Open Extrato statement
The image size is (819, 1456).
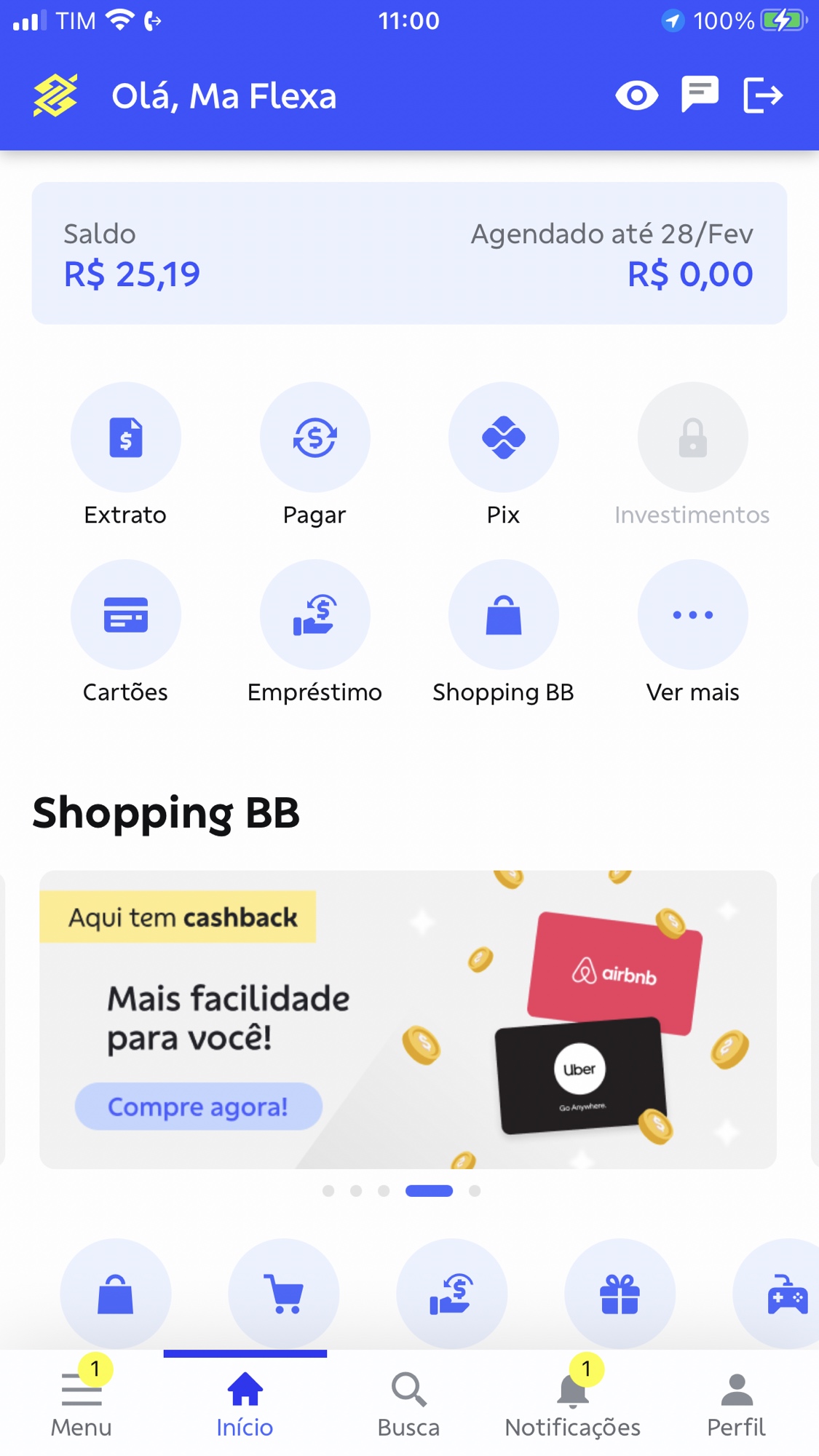tap(126, 438)
